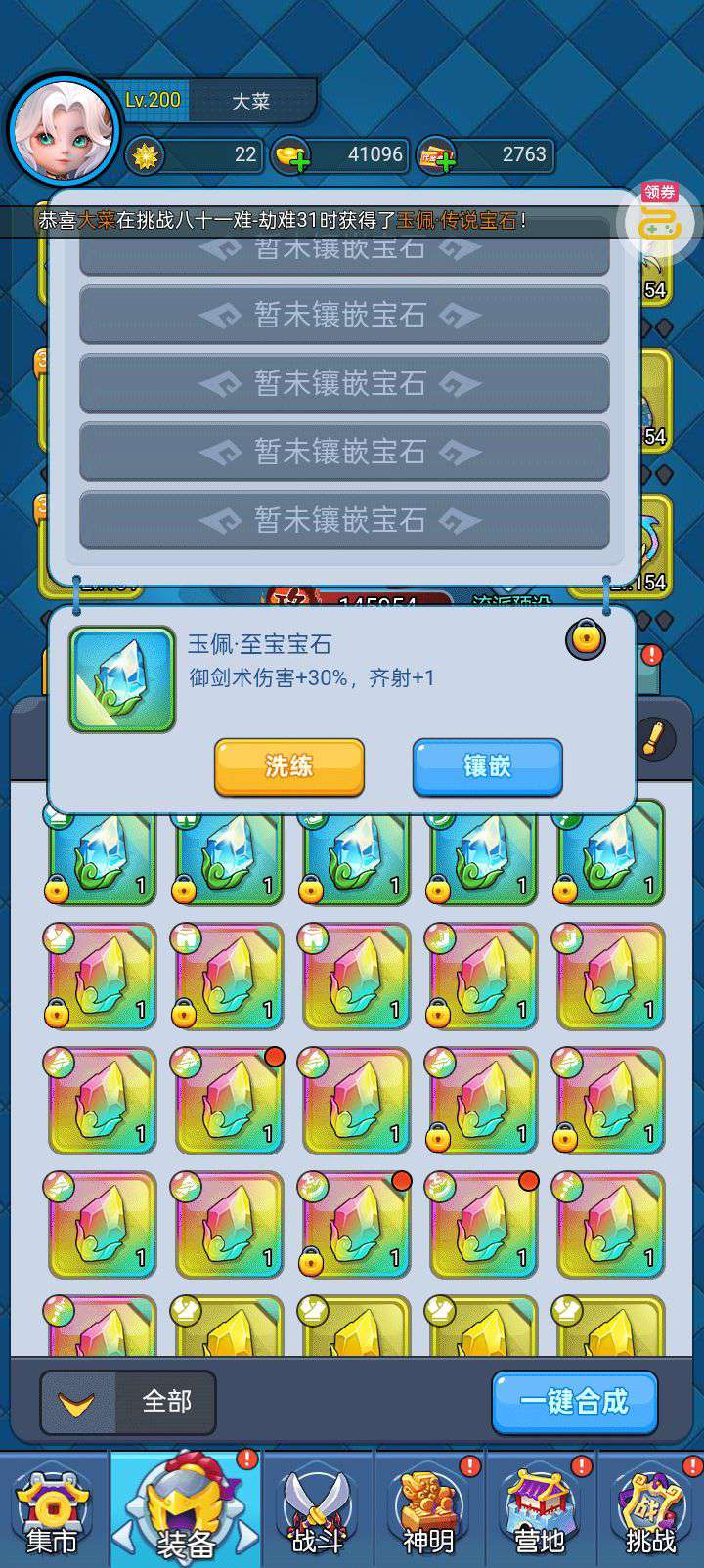Switch to the 挑战 tab
The height and width of the screenshot is (1568, 704).
650,1511
